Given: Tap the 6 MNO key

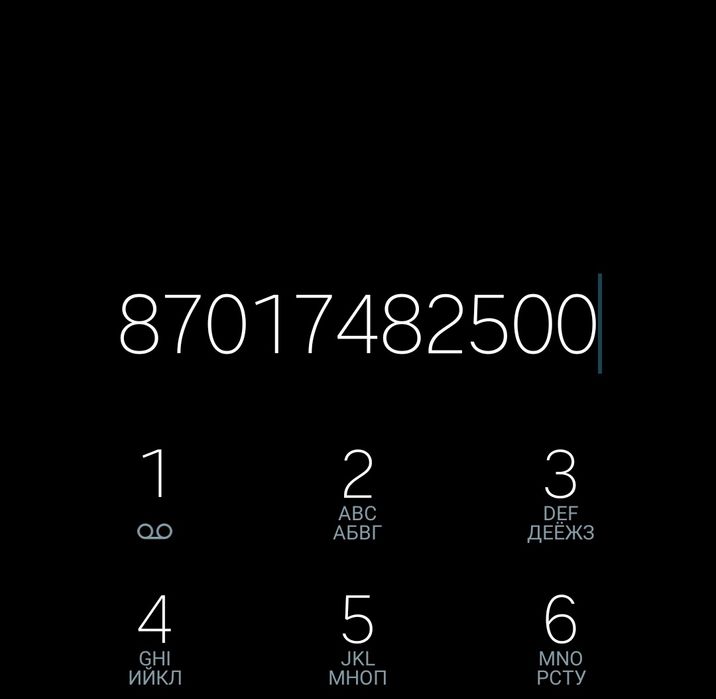Looking at the screenshot, I should tap(560, 638).
